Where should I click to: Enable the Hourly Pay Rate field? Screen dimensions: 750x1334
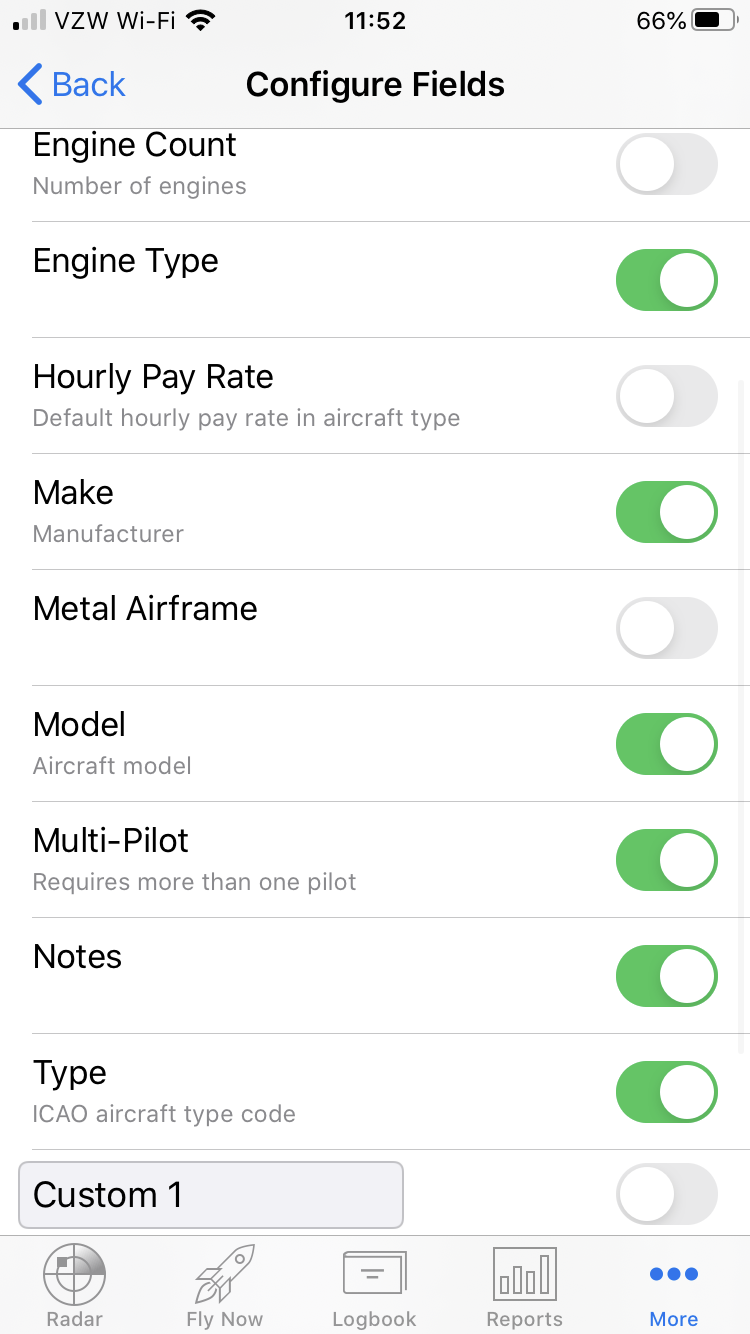[x=667, y=396]
